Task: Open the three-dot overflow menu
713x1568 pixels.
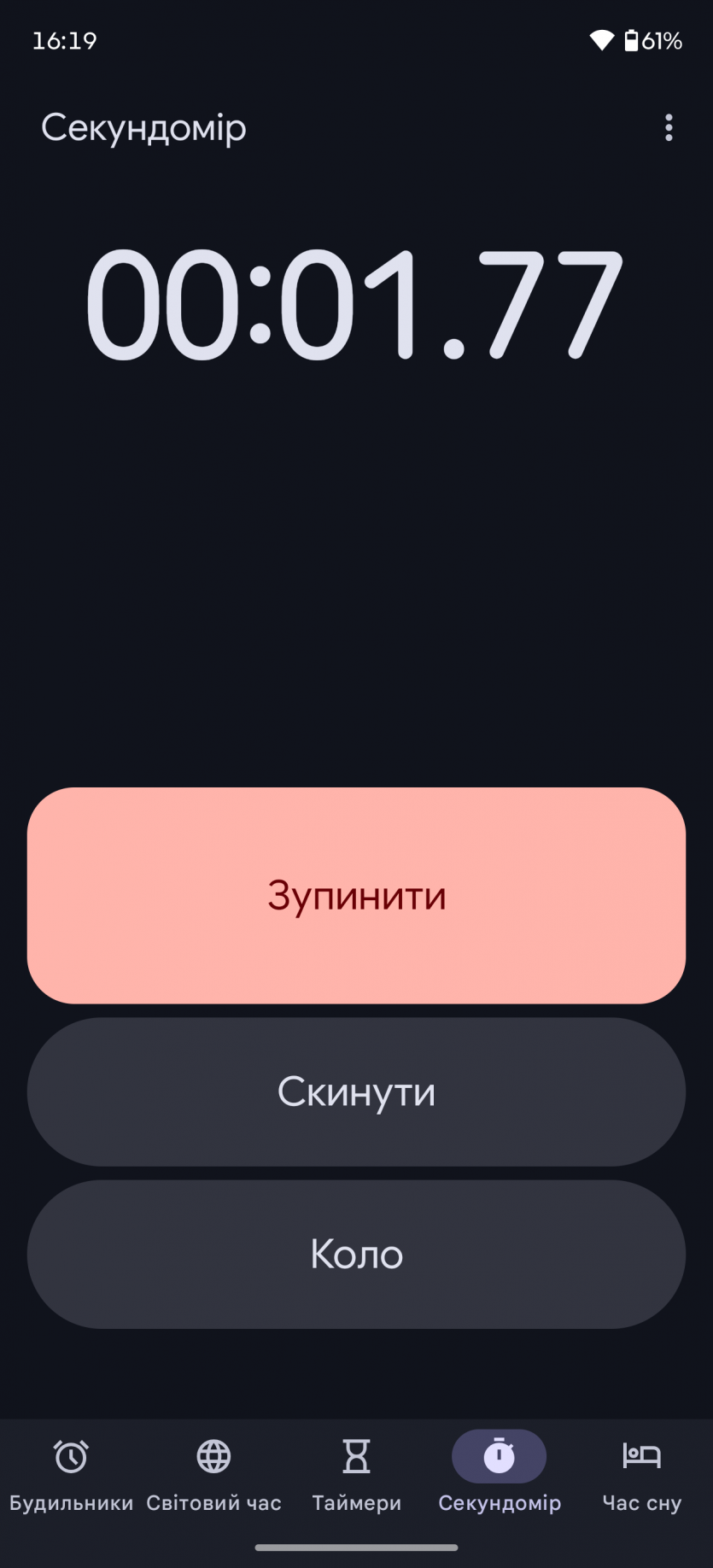Action: [x=669, y=128]
